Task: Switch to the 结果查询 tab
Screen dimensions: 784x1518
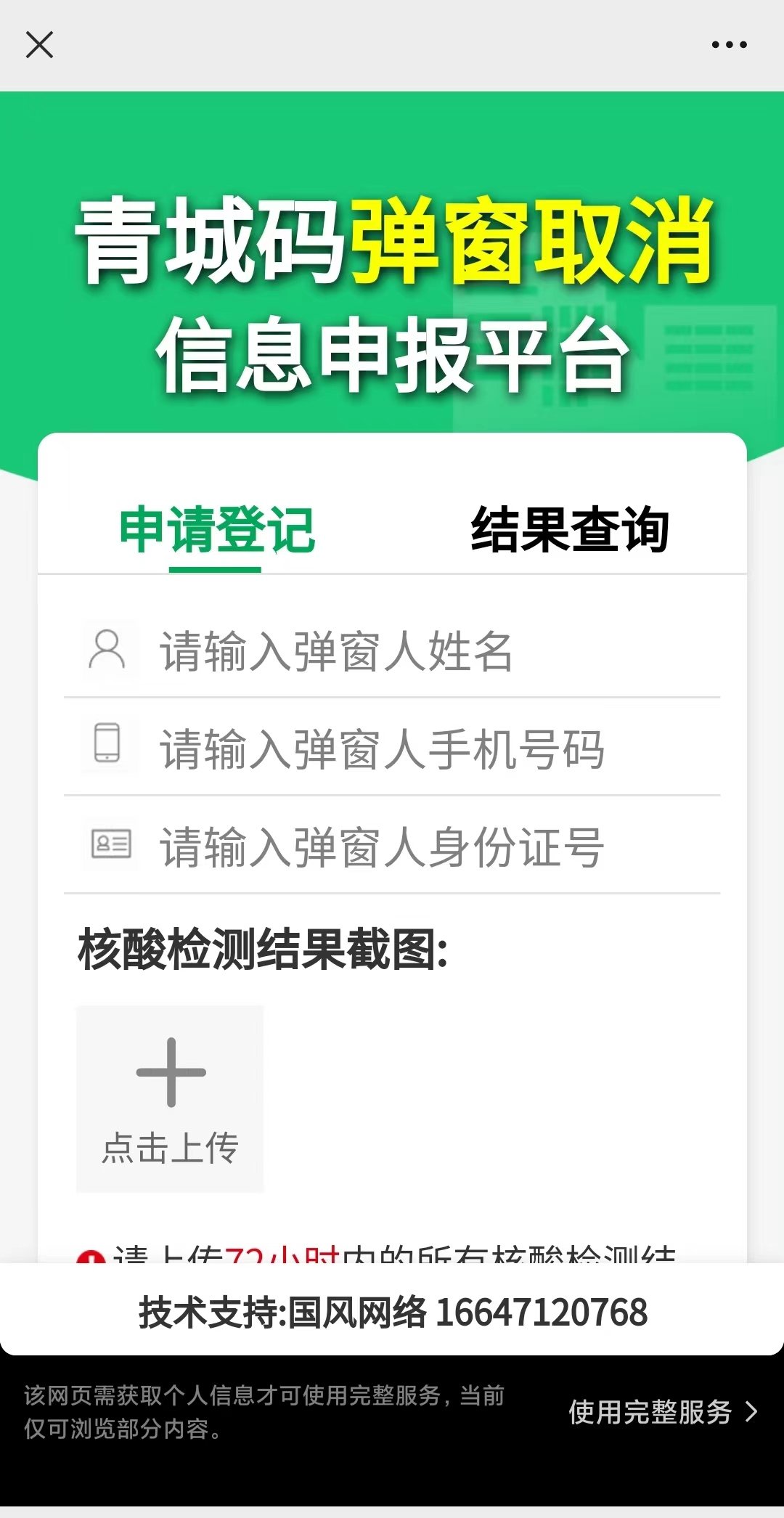Action: pyautogui.click(x=569, y=530)
